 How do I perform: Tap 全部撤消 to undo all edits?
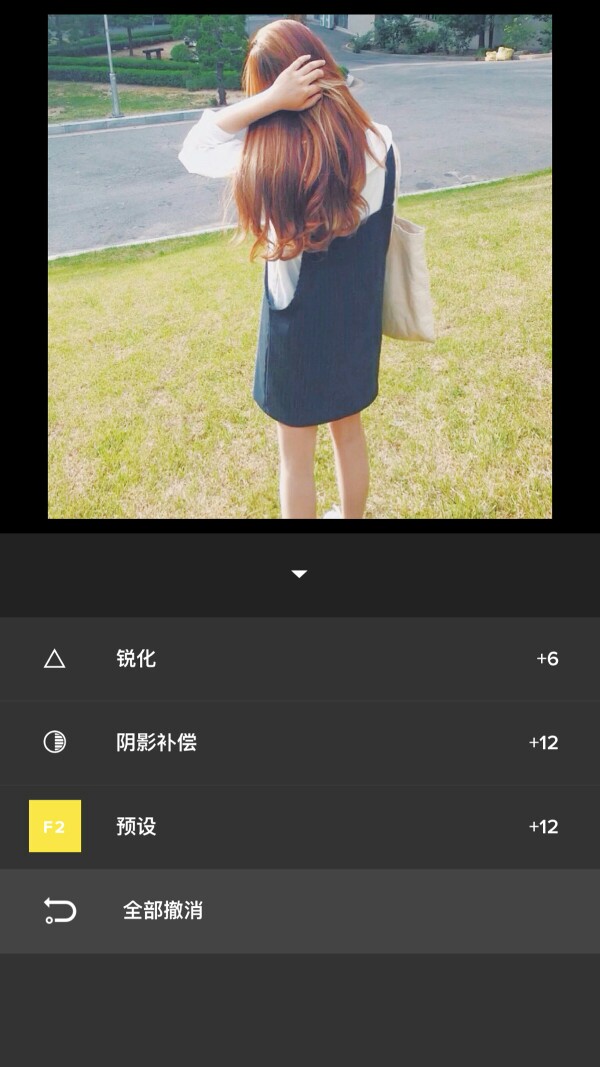click(300, 911)
